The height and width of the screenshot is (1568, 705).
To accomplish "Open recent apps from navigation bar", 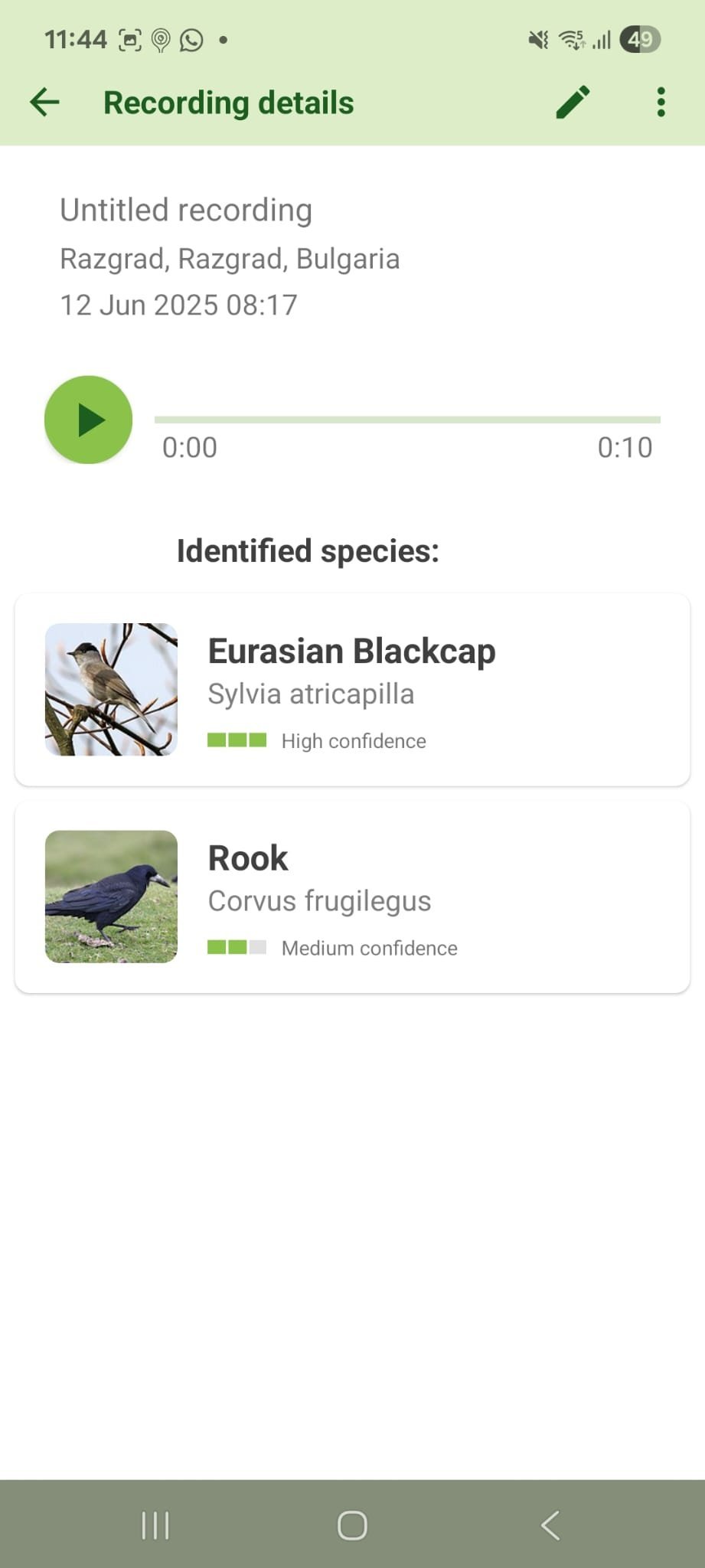I will tap(155, 1525).
